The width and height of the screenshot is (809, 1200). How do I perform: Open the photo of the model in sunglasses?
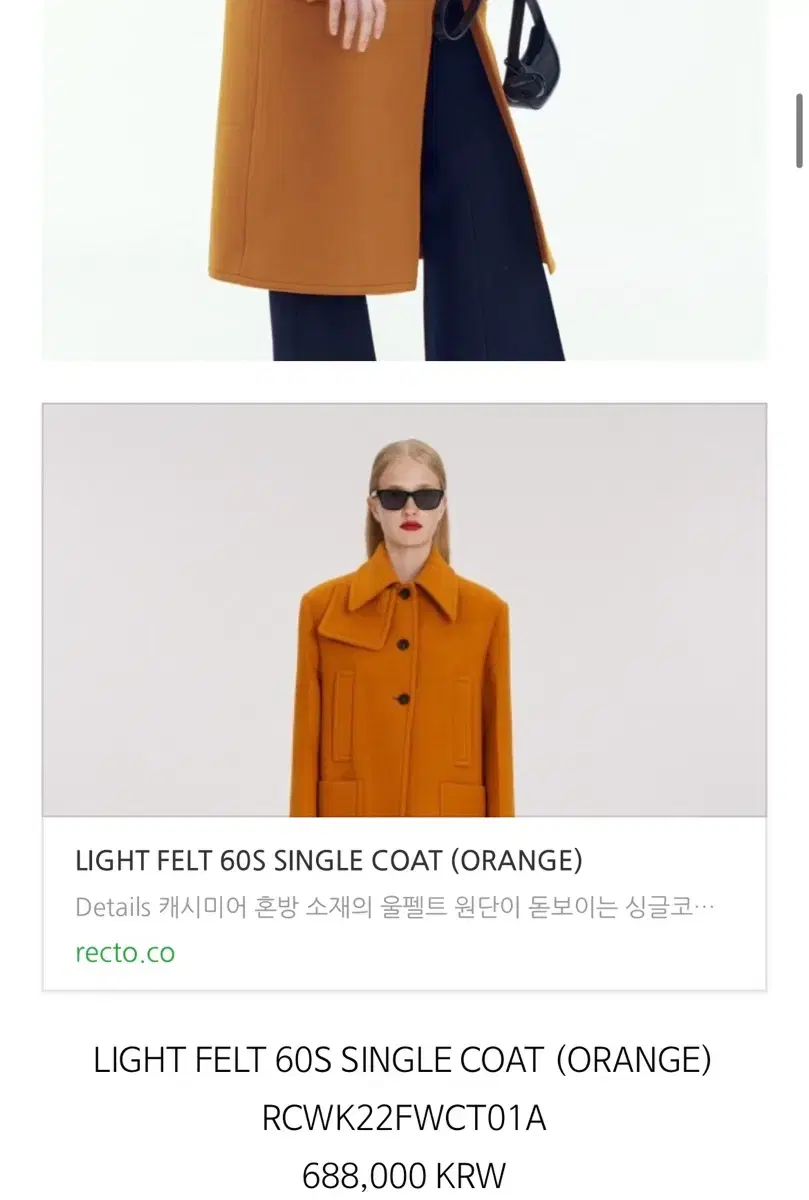click(404, 610)
